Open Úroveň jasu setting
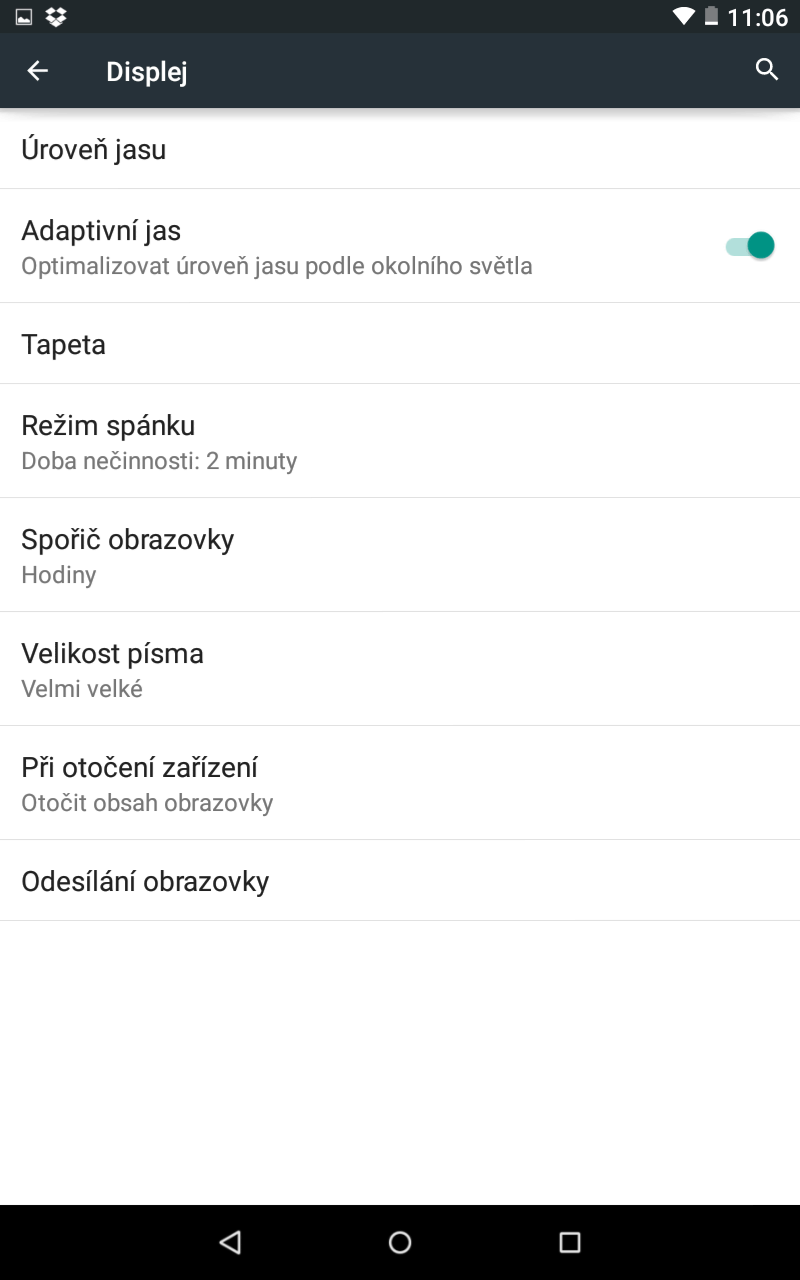The height and width of the screenshot is (1280, 800). 400,149
